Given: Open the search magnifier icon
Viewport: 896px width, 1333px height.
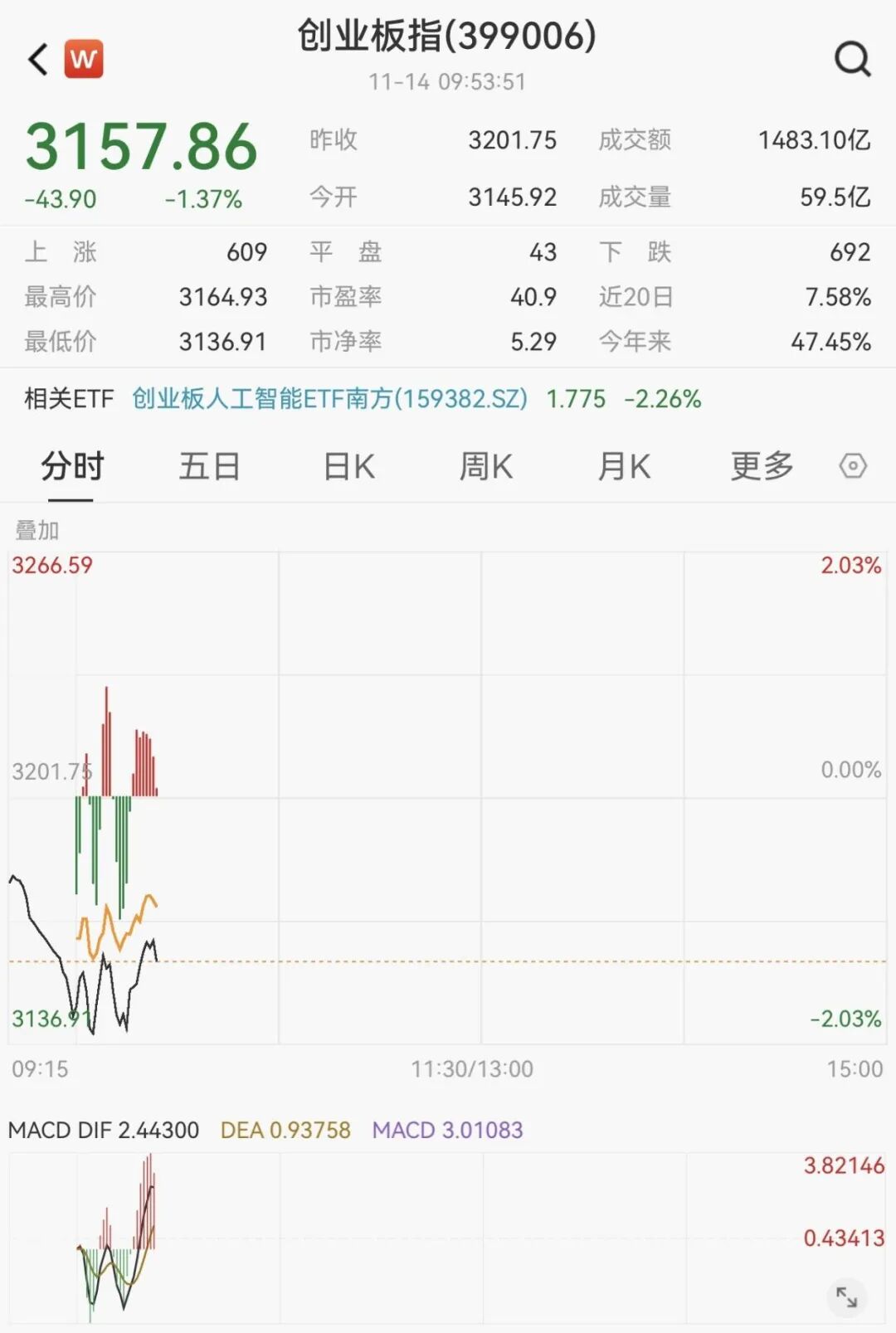Looking at the screenshot, I should 852,59.
